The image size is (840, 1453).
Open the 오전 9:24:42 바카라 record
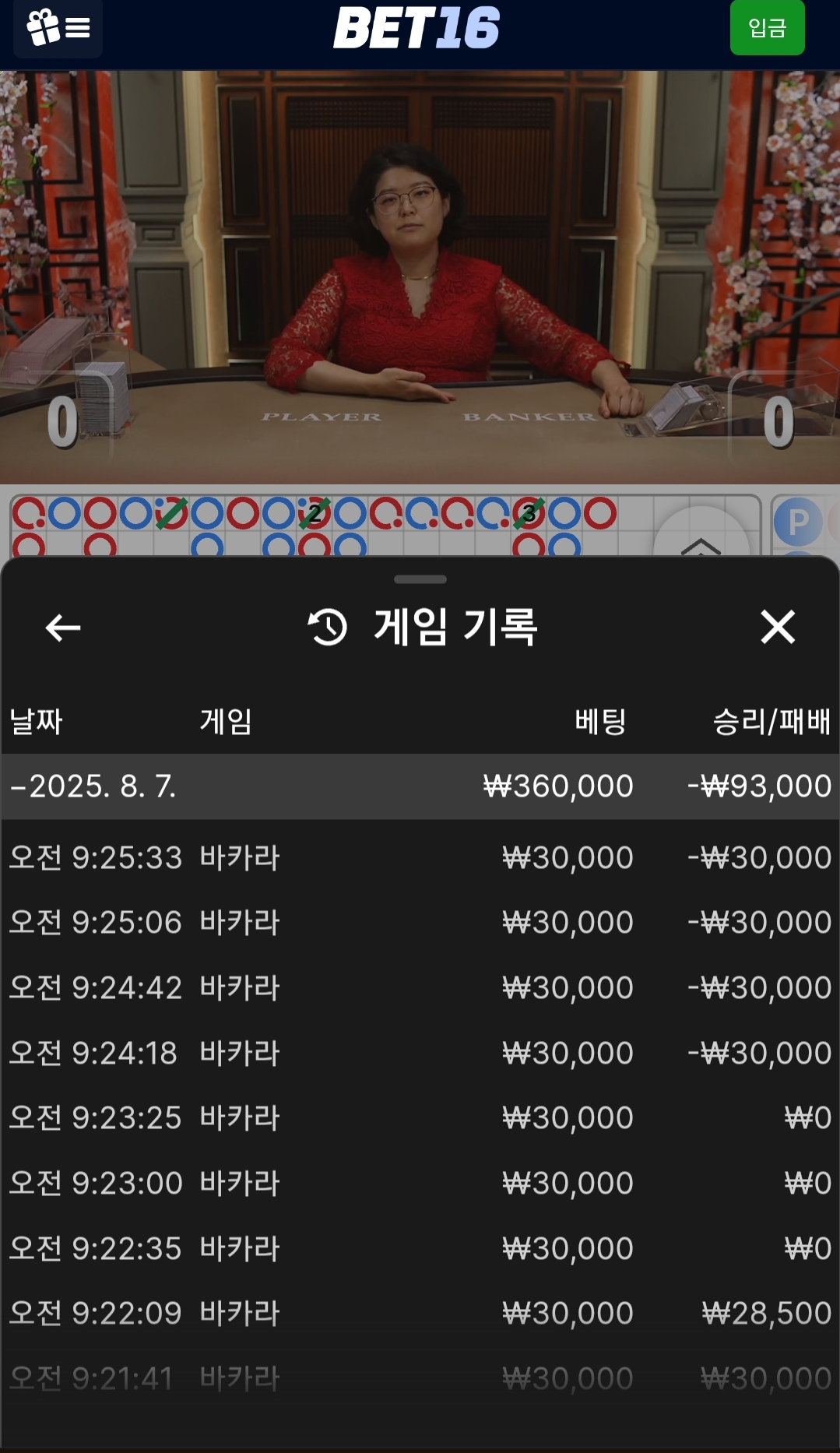[420, 988]
